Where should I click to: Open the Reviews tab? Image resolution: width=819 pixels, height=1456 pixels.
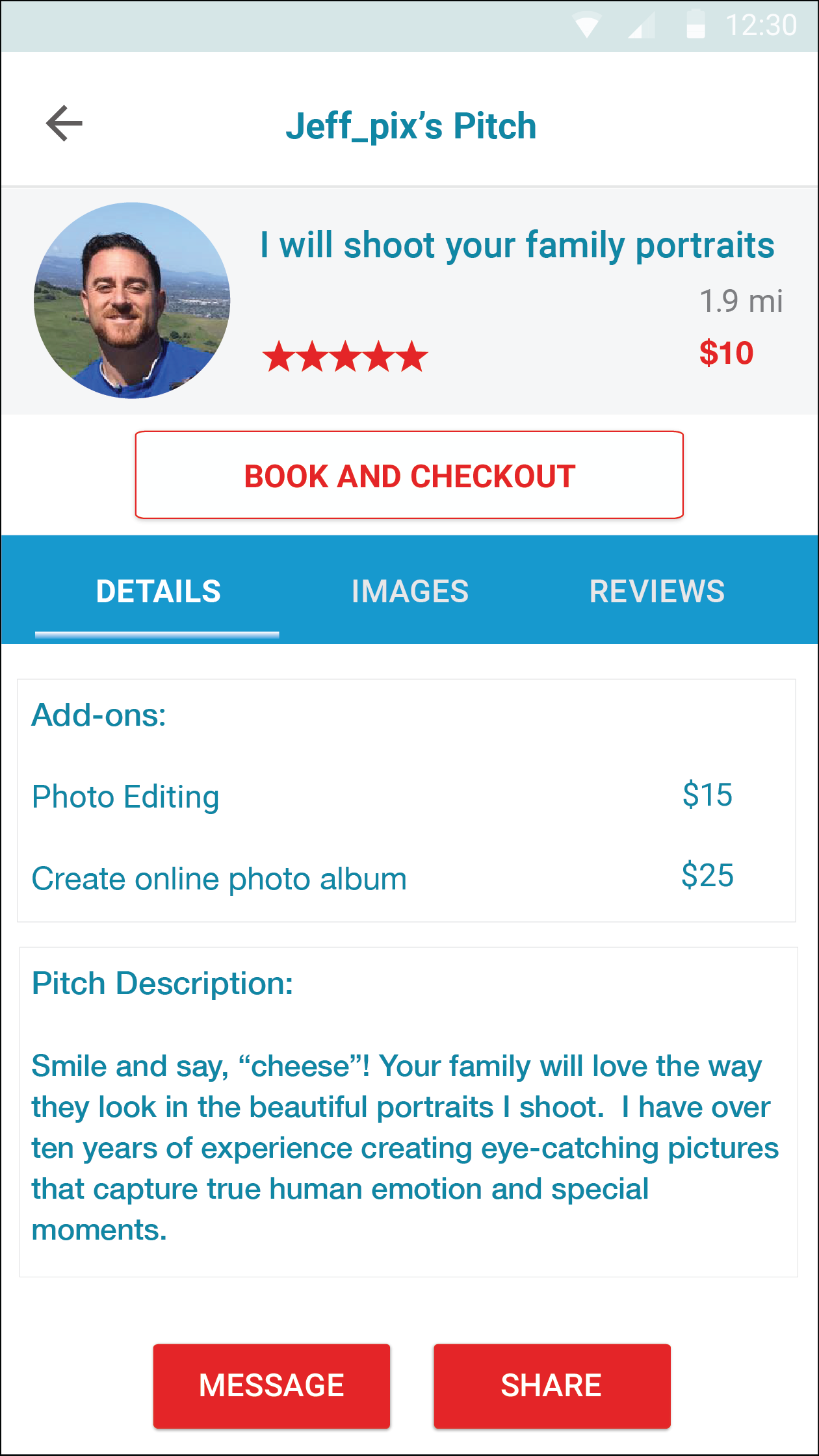tap(656, 591)
